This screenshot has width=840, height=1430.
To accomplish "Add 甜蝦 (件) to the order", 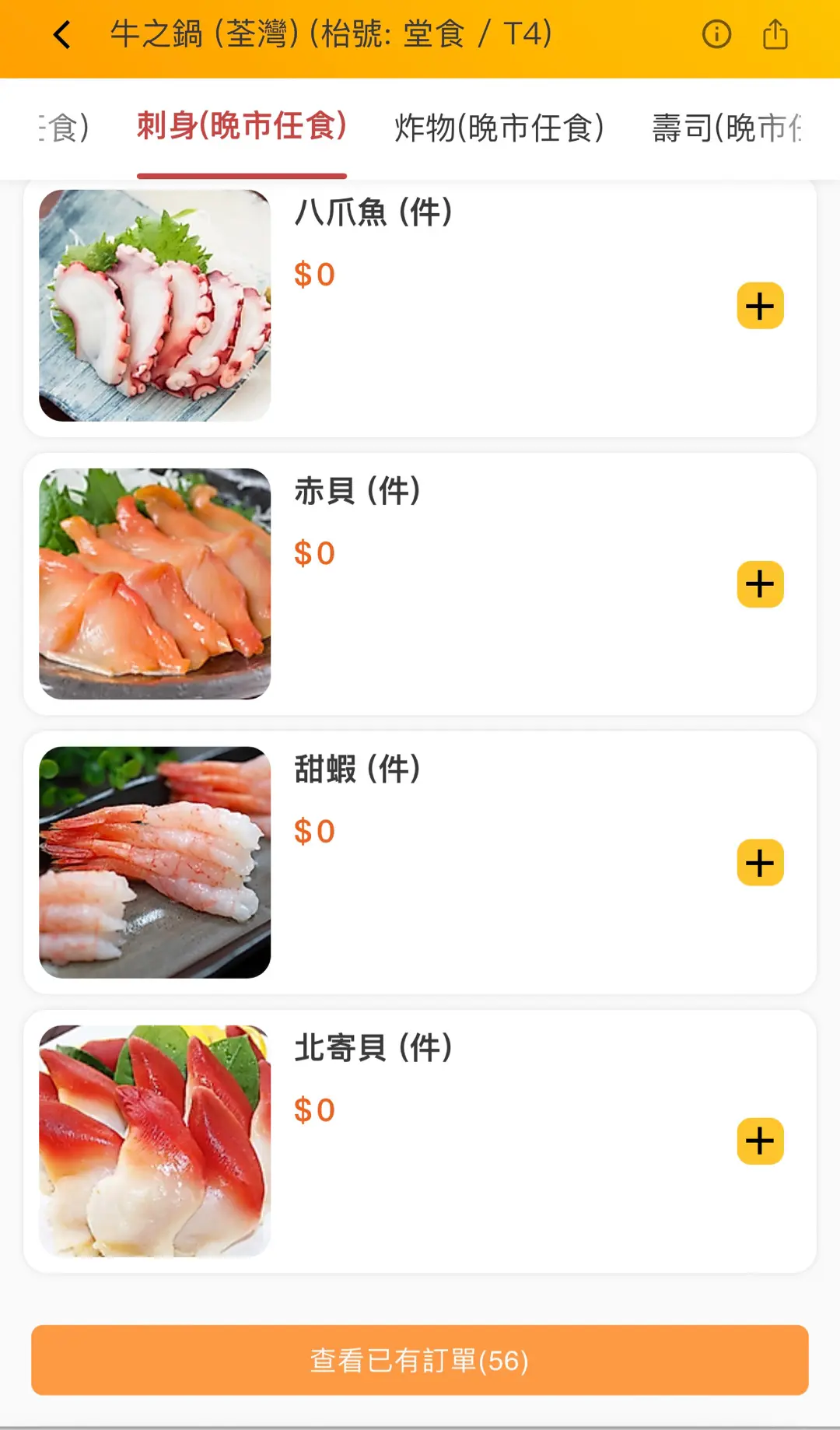I will coord(760,863).
